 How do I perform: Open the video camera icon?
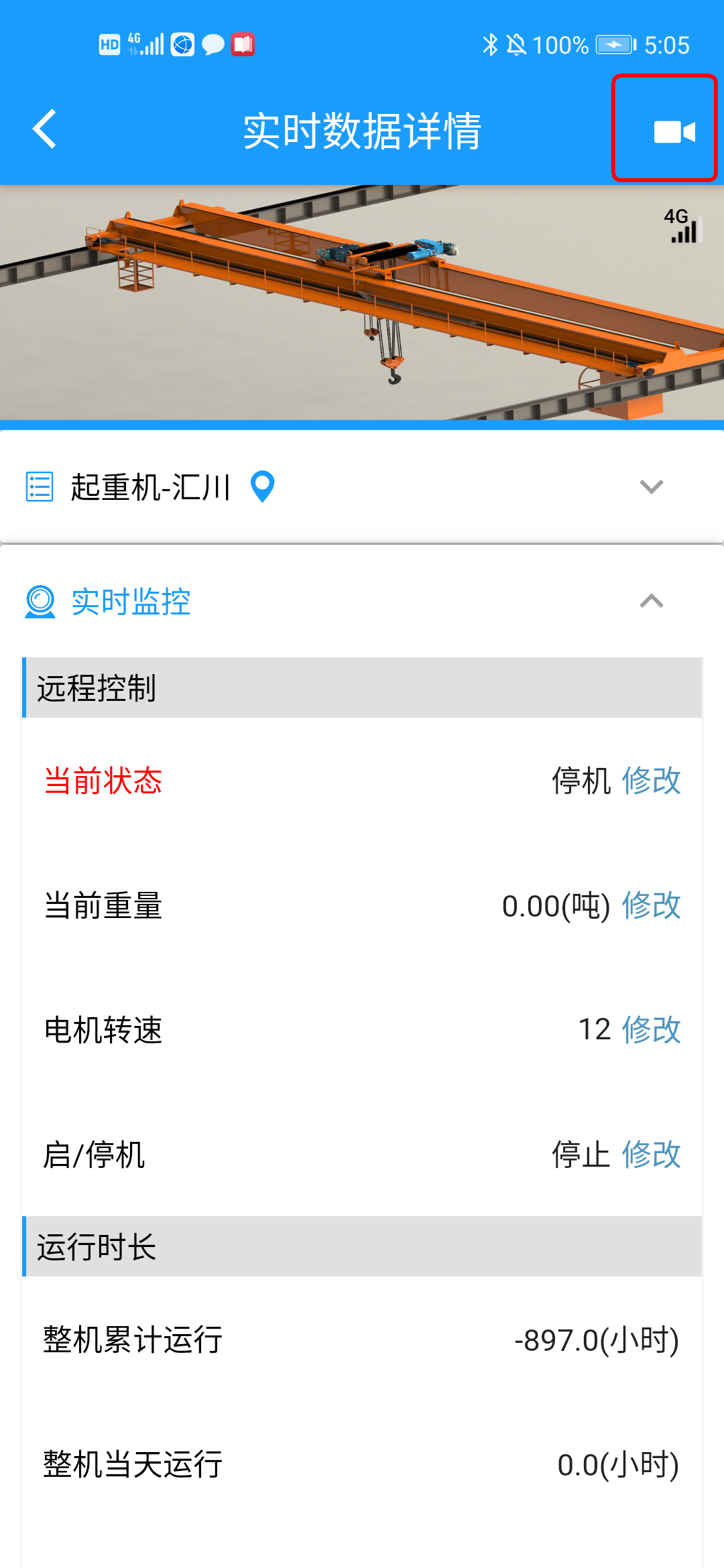pyautogui.click(x=674, y=132)
